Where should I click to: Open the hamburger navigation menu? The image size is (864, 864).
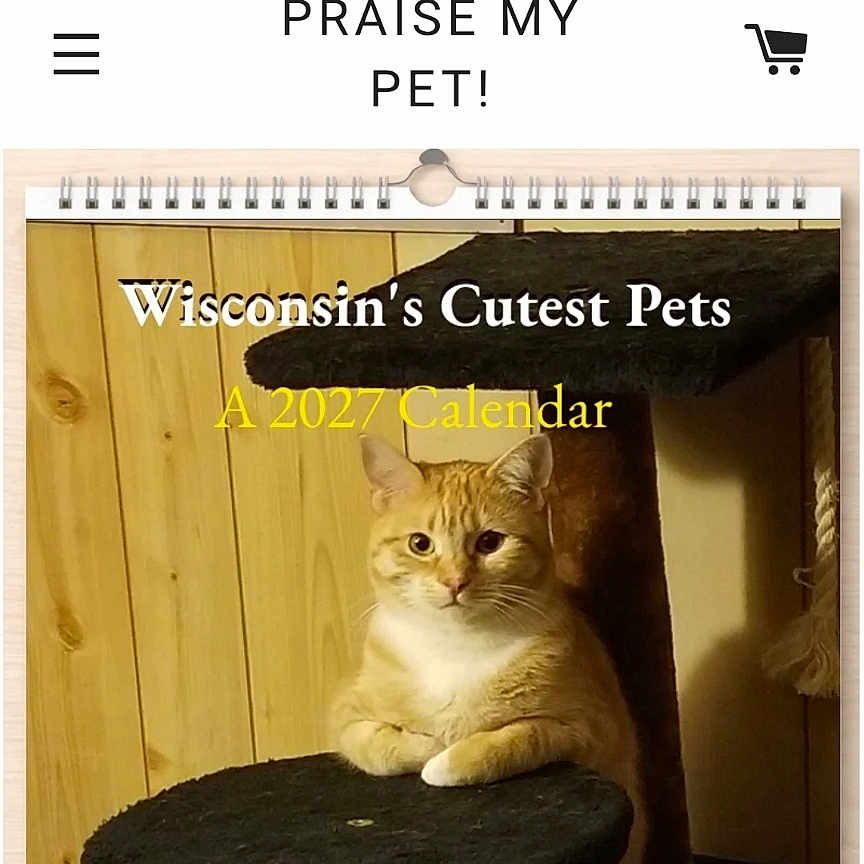(76, 54)
